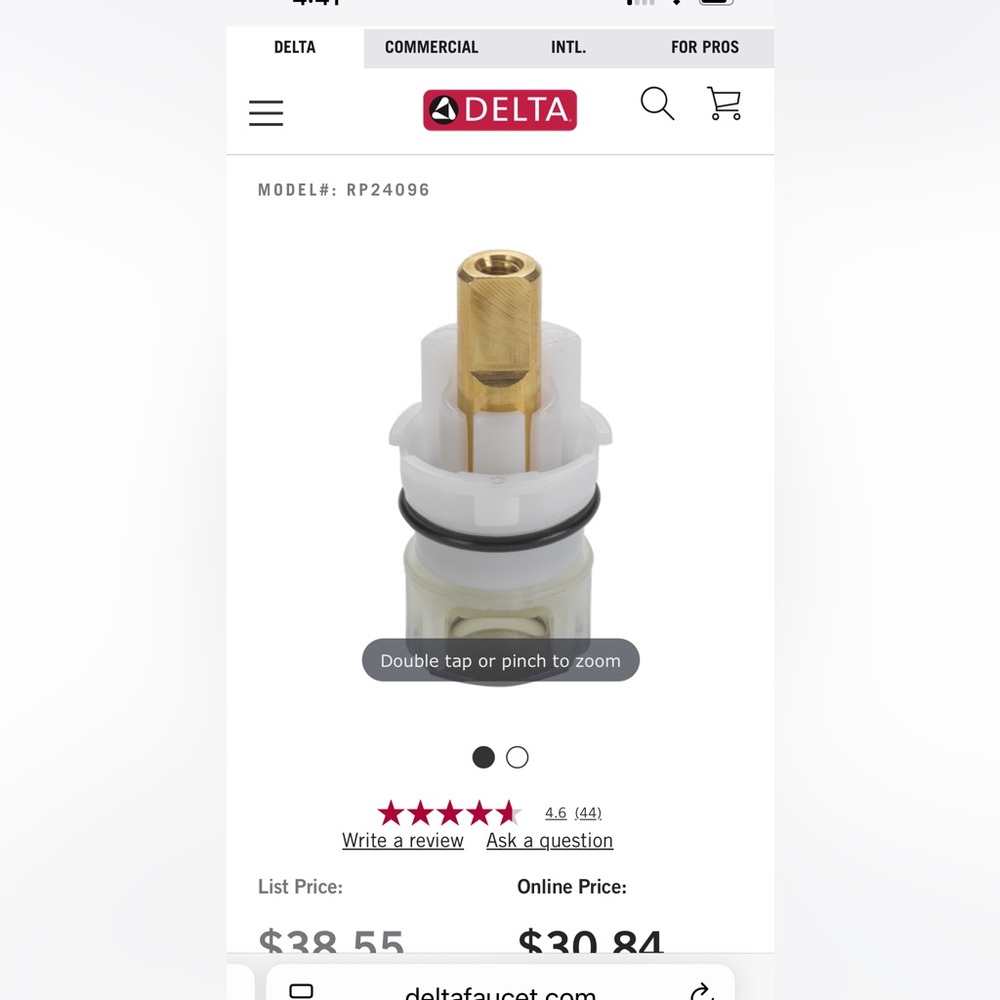The width and height of the screenshot is (1000, 1000).
Task: Open the 4.6 (44) ratings link
Action: [573, 813]
